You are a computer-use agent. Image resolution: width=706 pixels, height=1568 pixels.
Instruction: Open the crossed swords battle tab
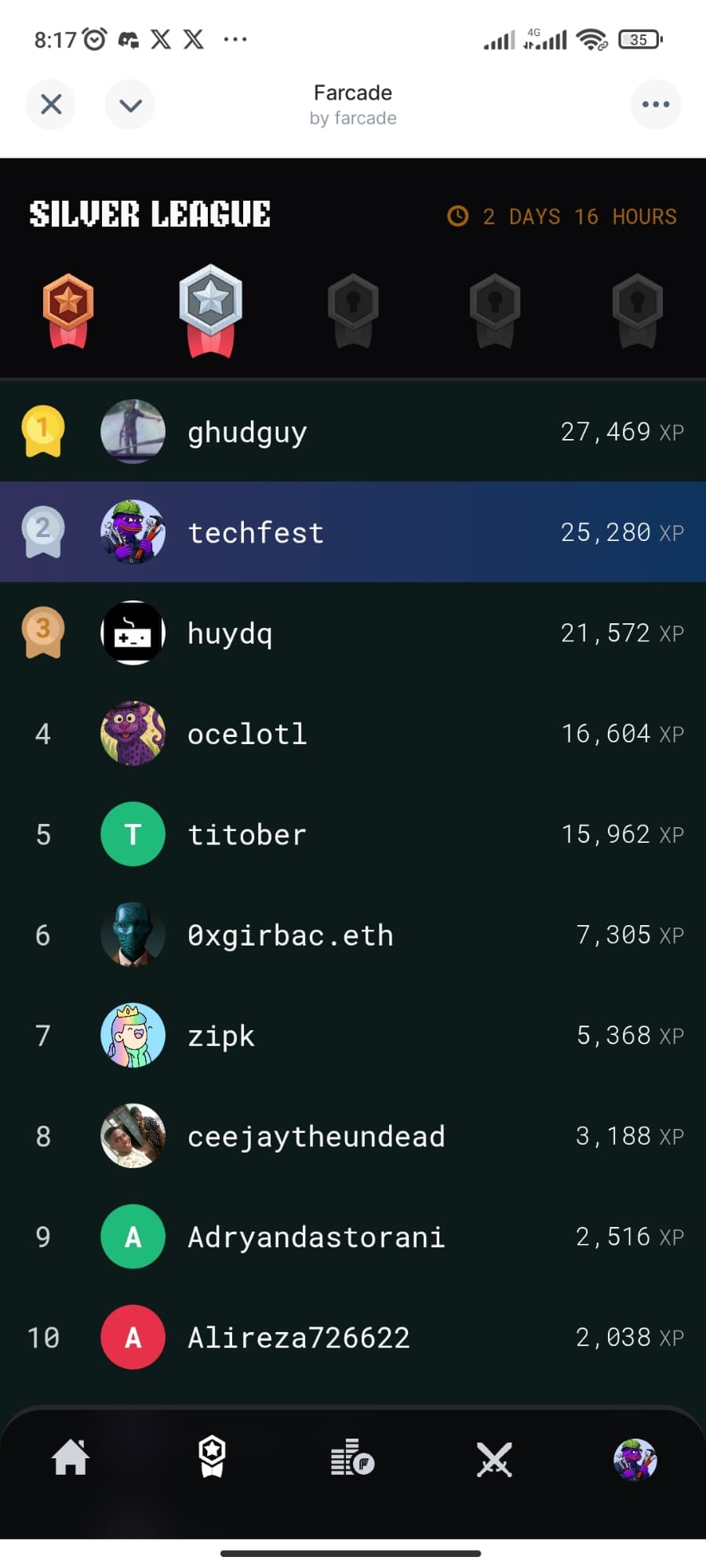pyautogui.click(x=494, y=1460)
